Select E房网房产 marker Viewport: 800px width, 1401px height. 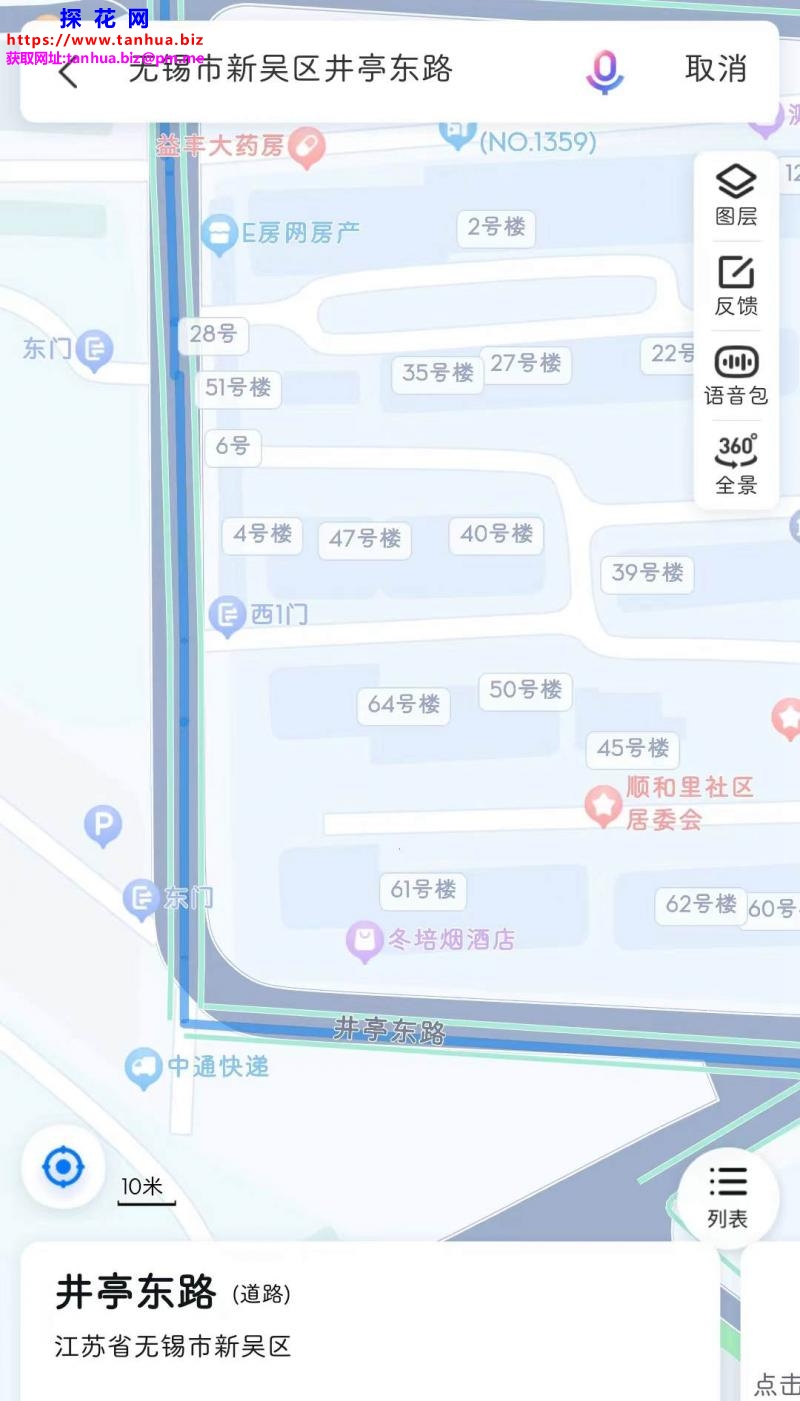pyautogui.click(x=217, y=235)
